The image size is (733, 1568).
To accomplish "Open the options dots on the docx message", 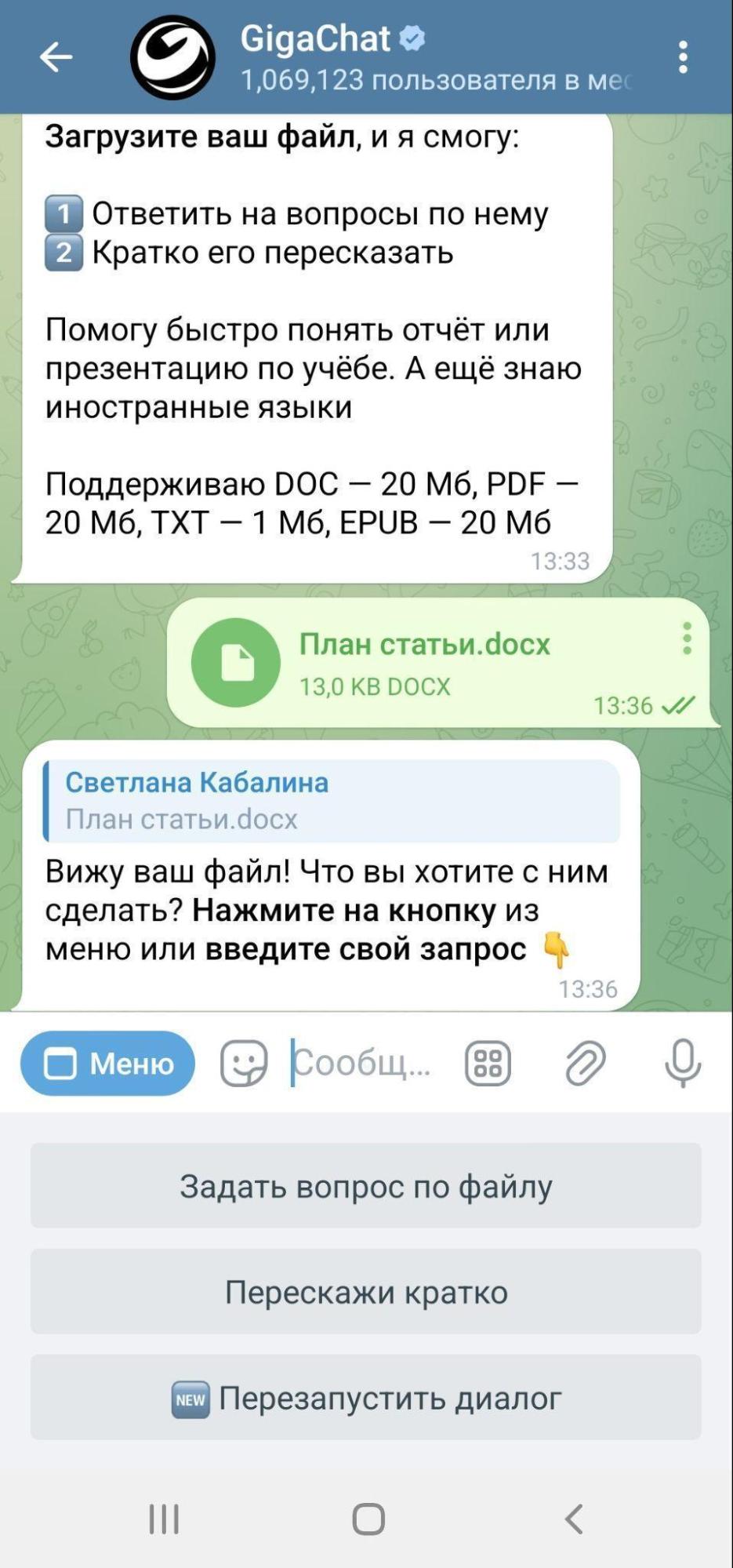I will [x=687, y=638].
